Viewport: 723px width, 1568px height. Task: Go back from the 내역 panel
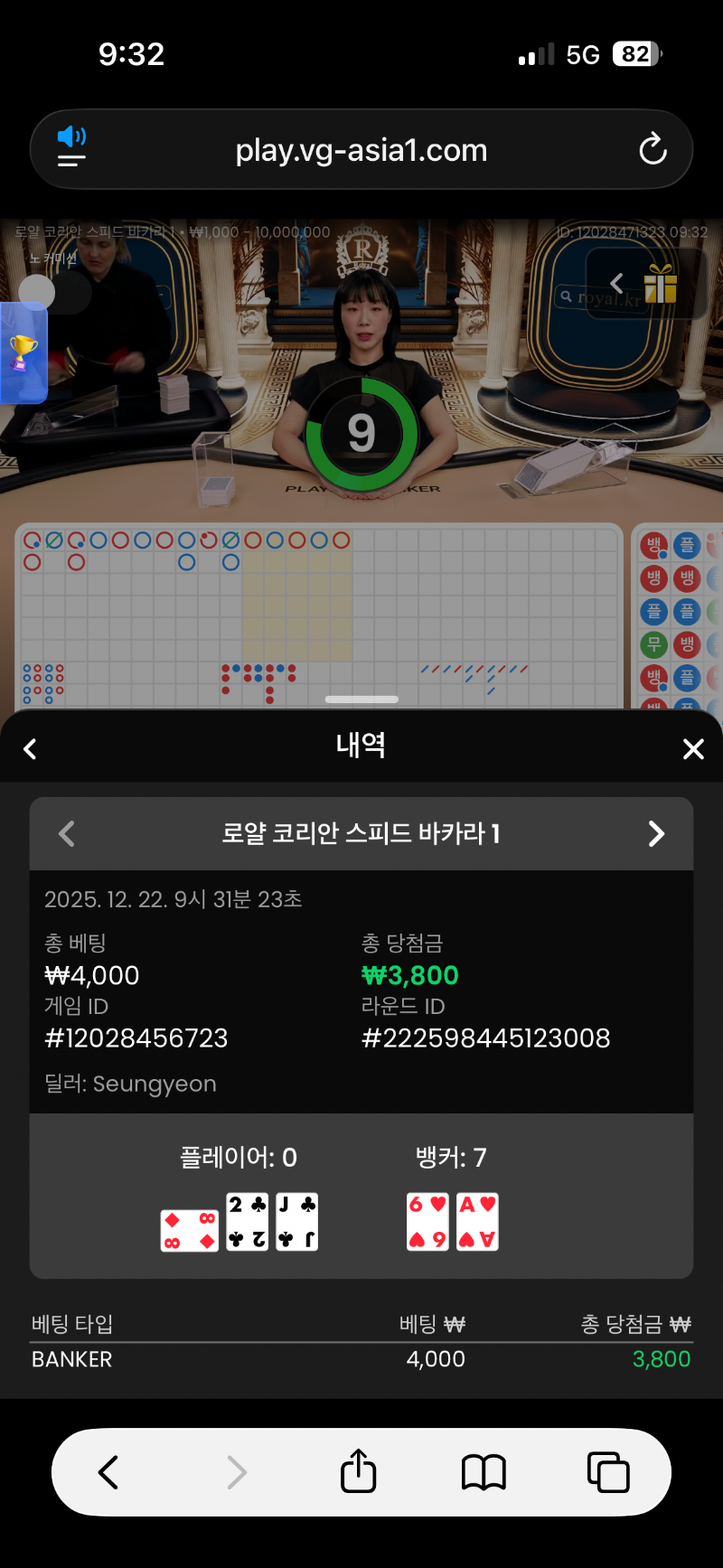click(x=30, y=748)
